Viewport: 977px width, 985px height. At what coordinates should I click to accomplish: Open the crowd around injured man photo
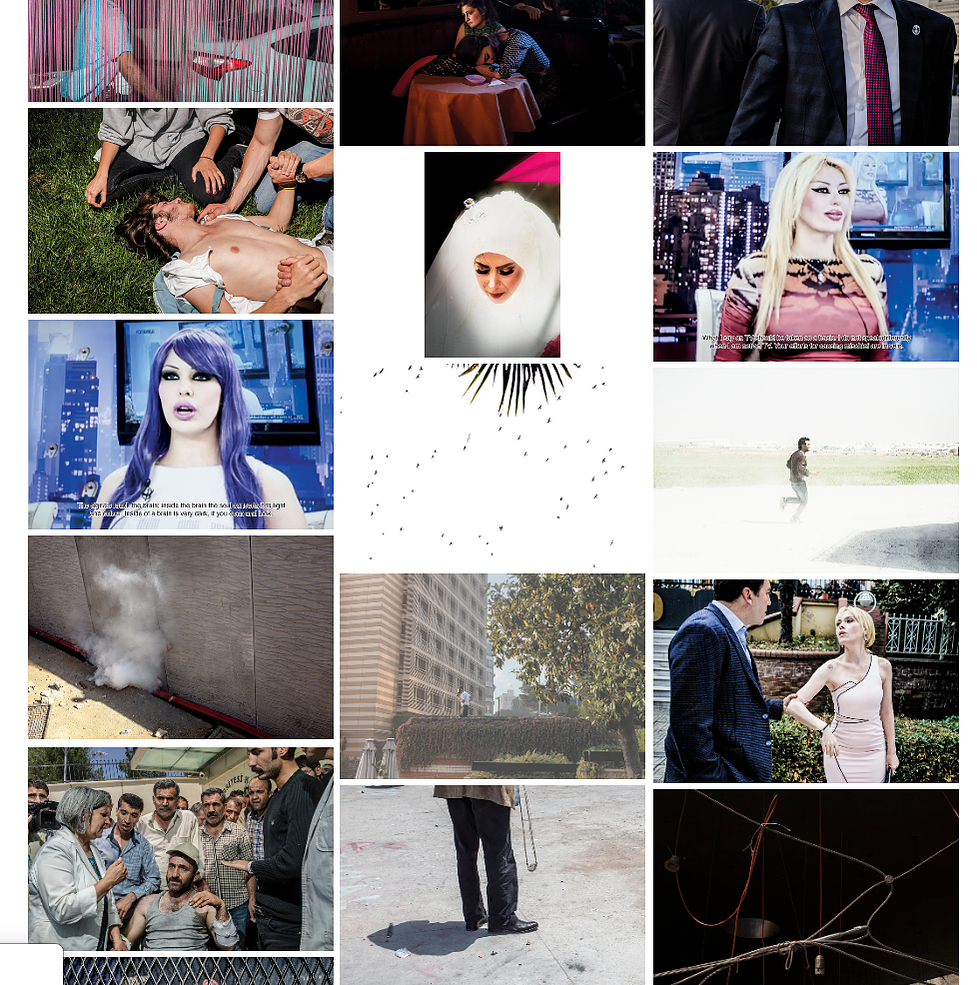180,849
